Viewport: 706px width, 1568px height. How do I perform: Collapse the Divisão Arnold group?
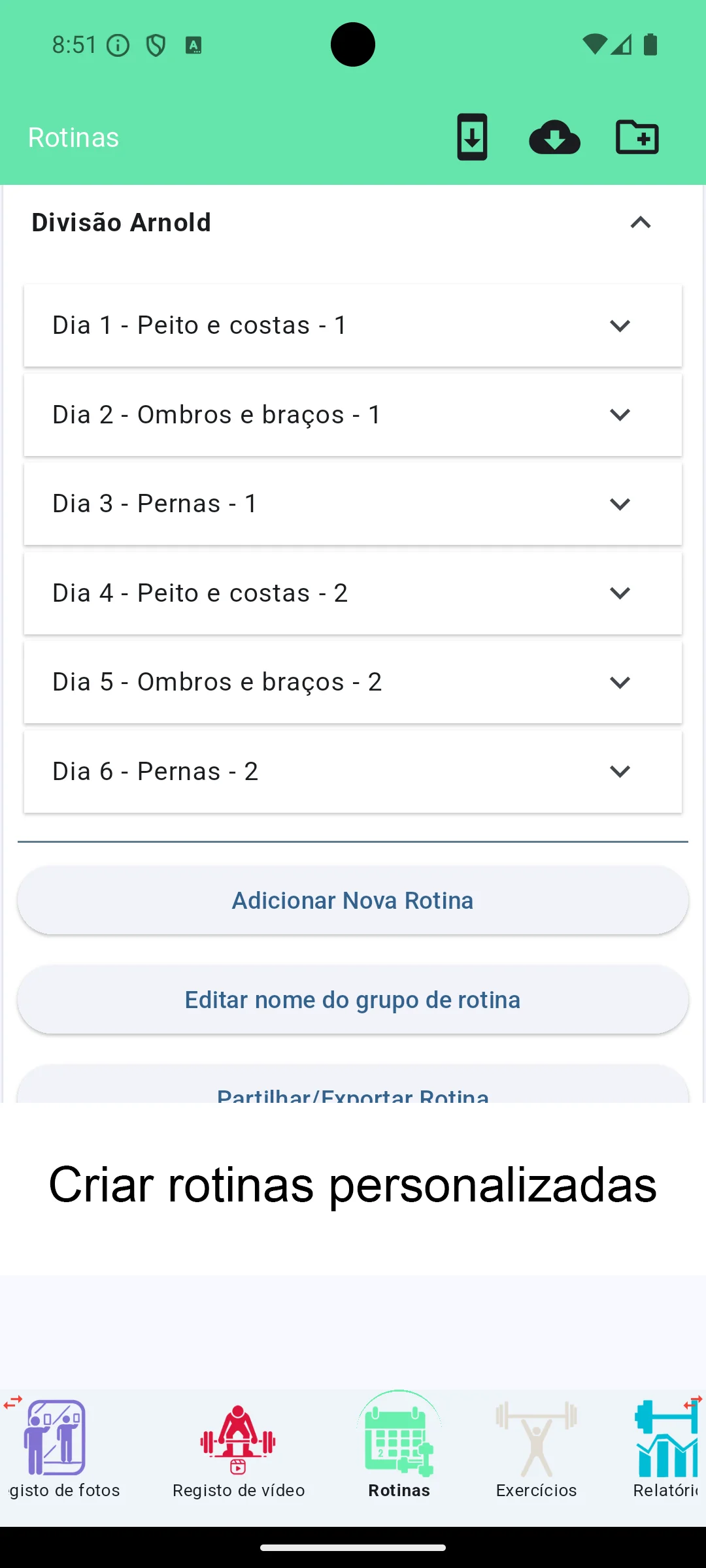[x=641, y=223]
